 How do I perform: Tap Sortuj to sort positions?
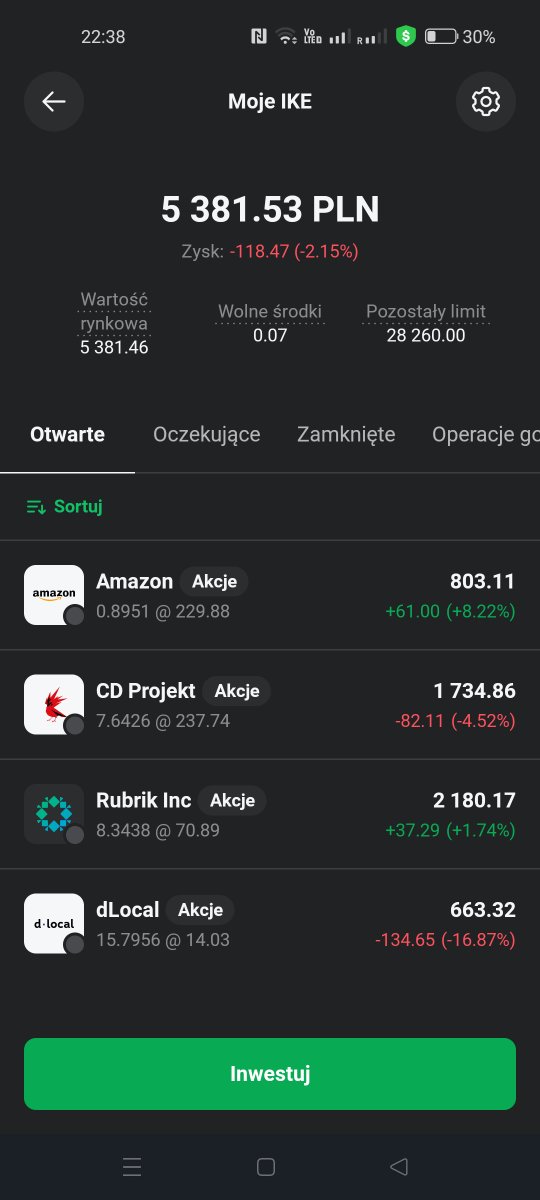[x=65, y=507]
